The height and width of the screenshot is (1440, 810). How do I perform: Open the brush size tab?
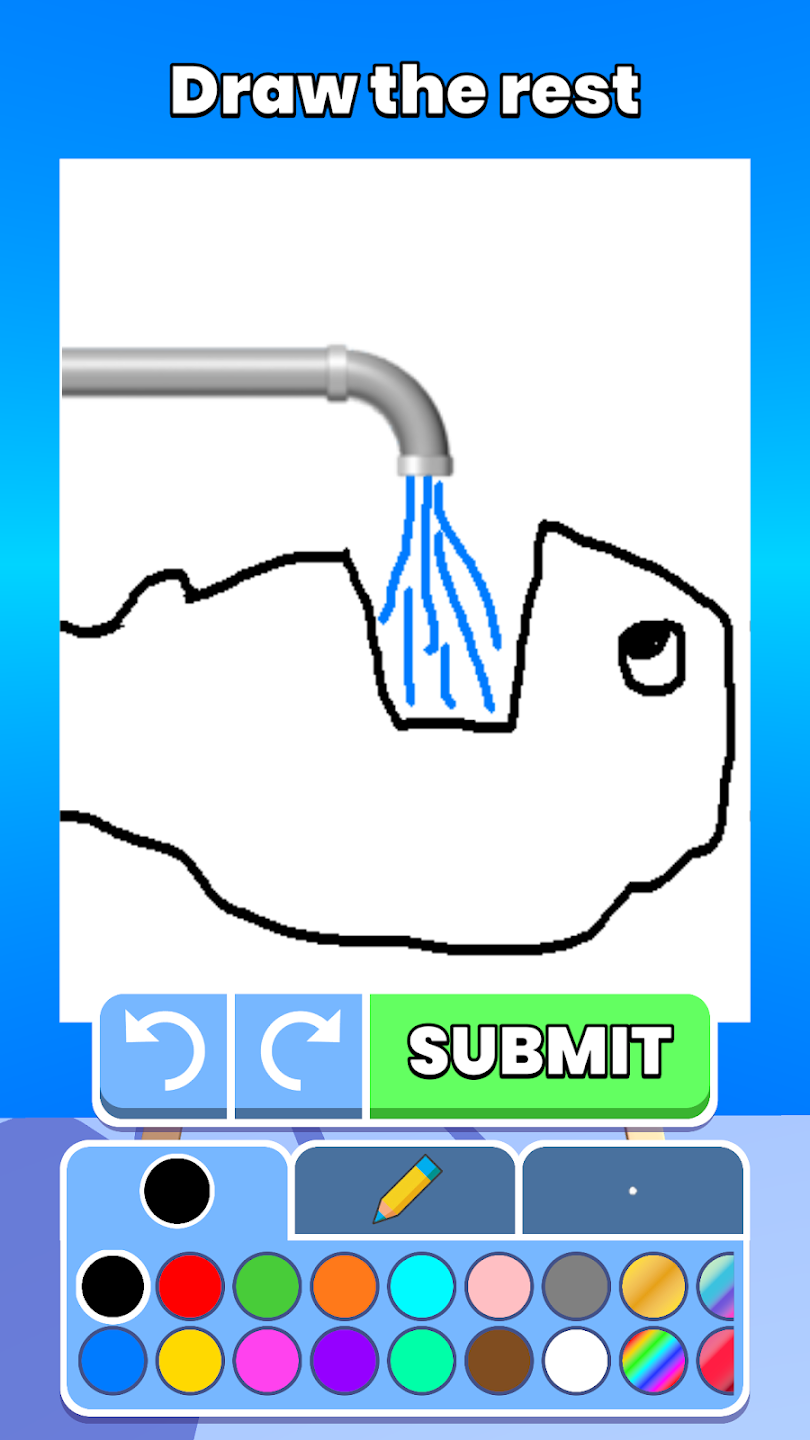[x=632, y=1190]
